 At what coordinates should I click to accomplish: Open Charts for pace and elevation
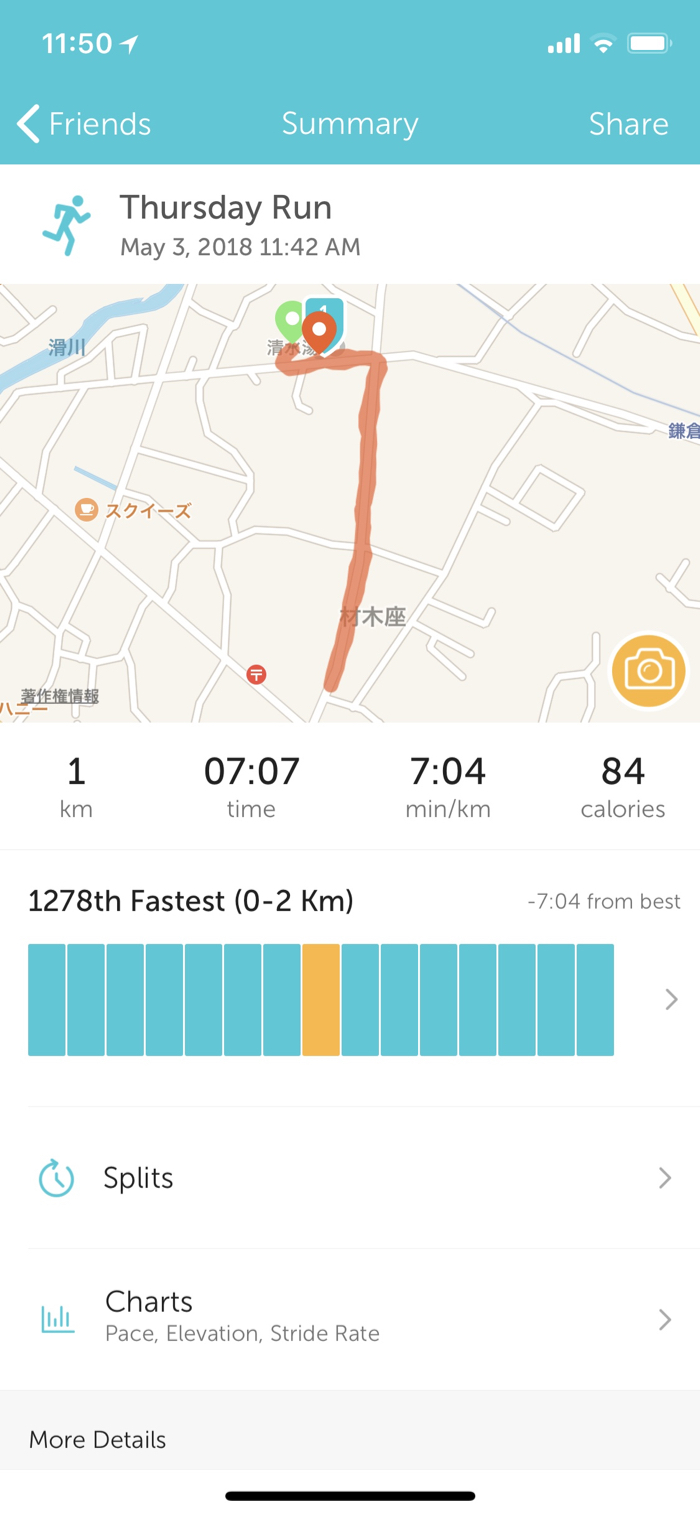pyautogui.click(x=350, y=1318)
